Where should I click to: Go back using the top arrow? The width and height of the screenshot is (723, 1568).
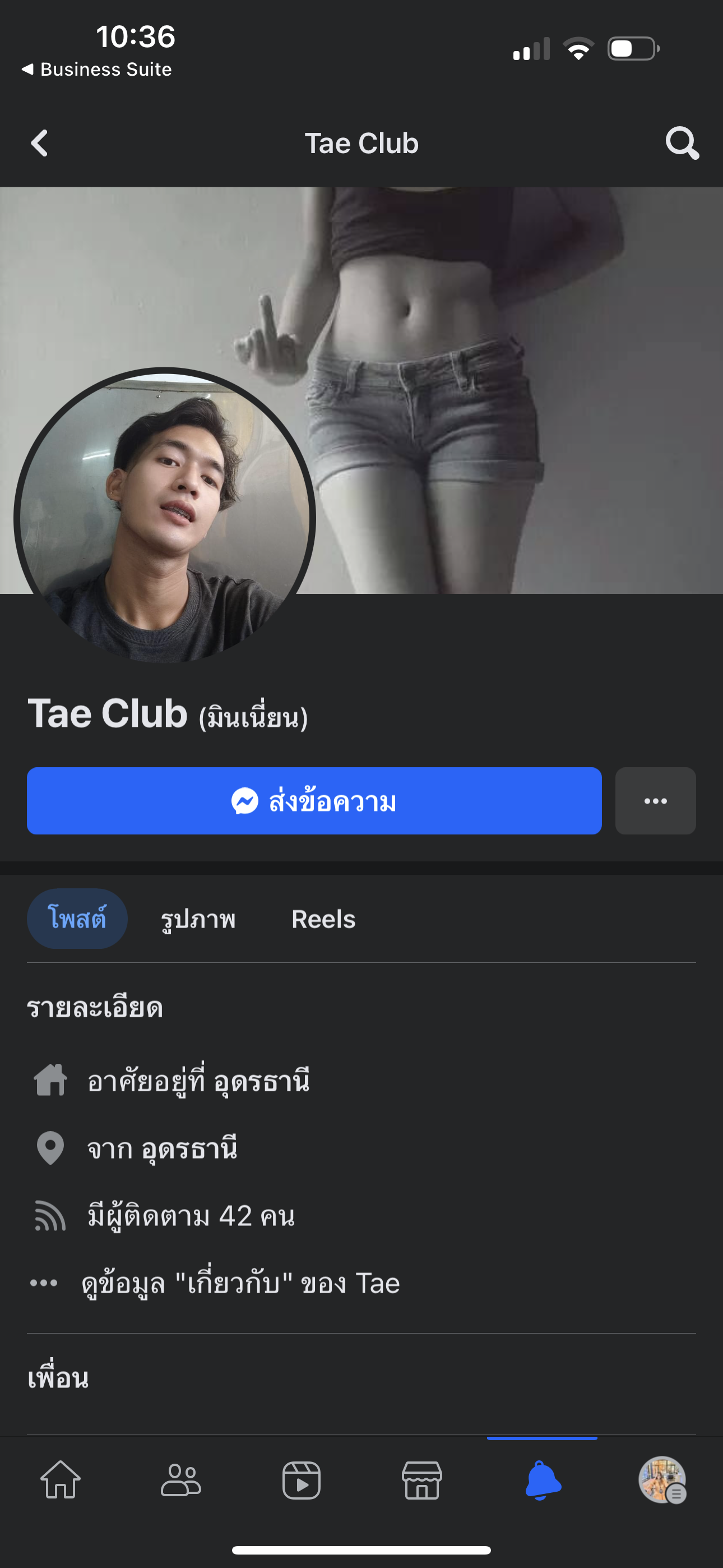[40, 144]
